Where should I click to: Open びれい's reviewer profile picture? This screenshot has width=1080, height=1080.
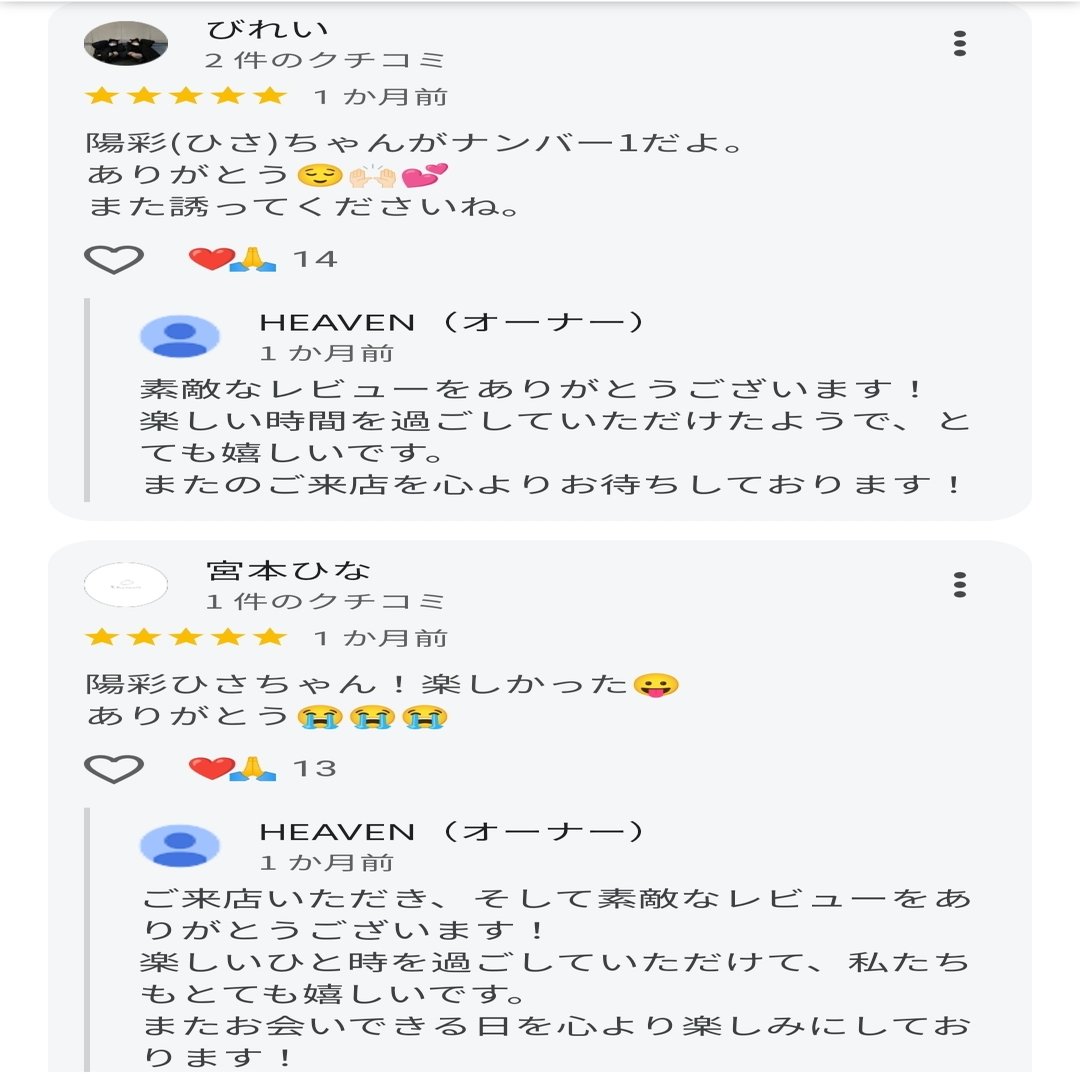125,44
